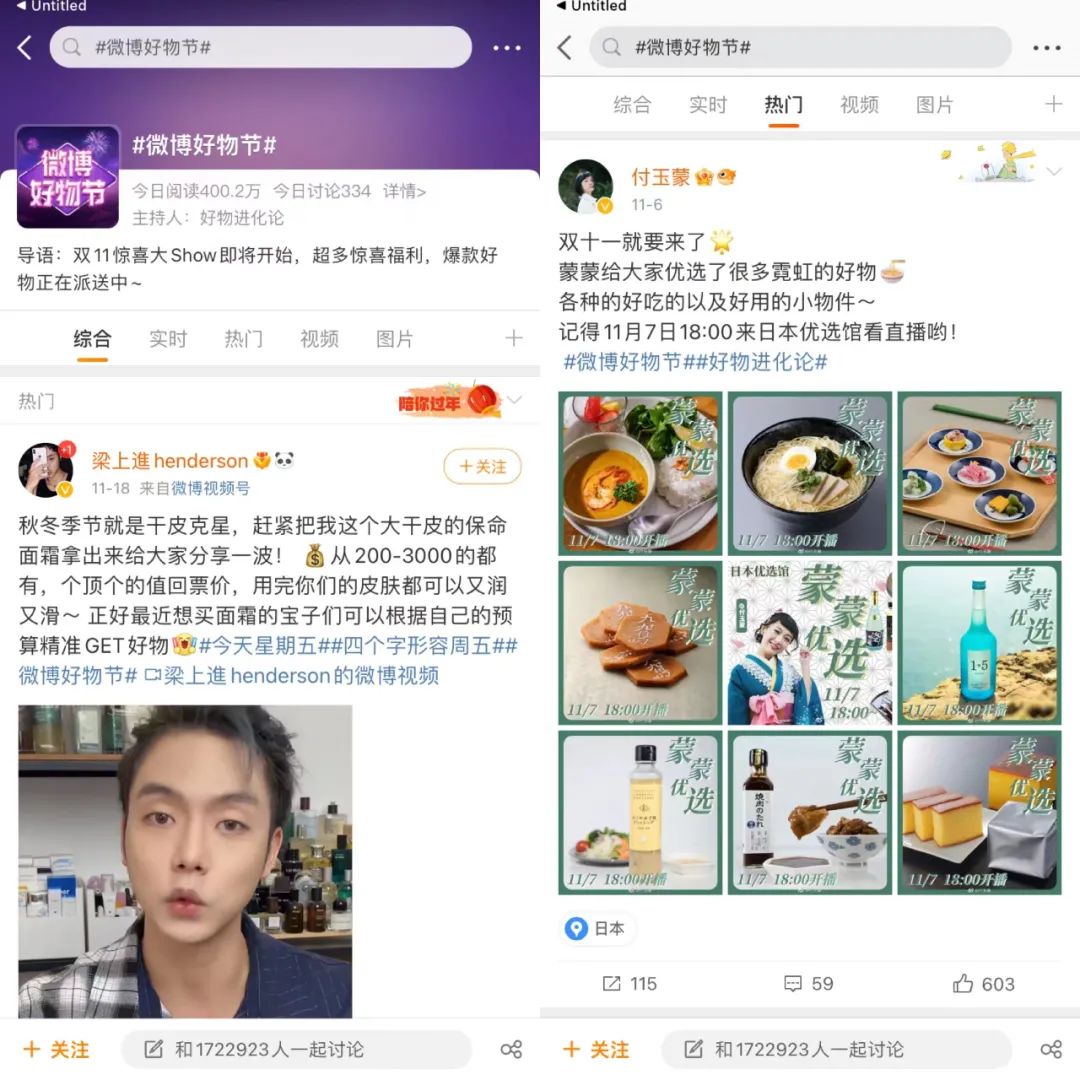Follow 梁上進 henderson with the 关注 button
1080x1080 pixels.
[482, 467]
